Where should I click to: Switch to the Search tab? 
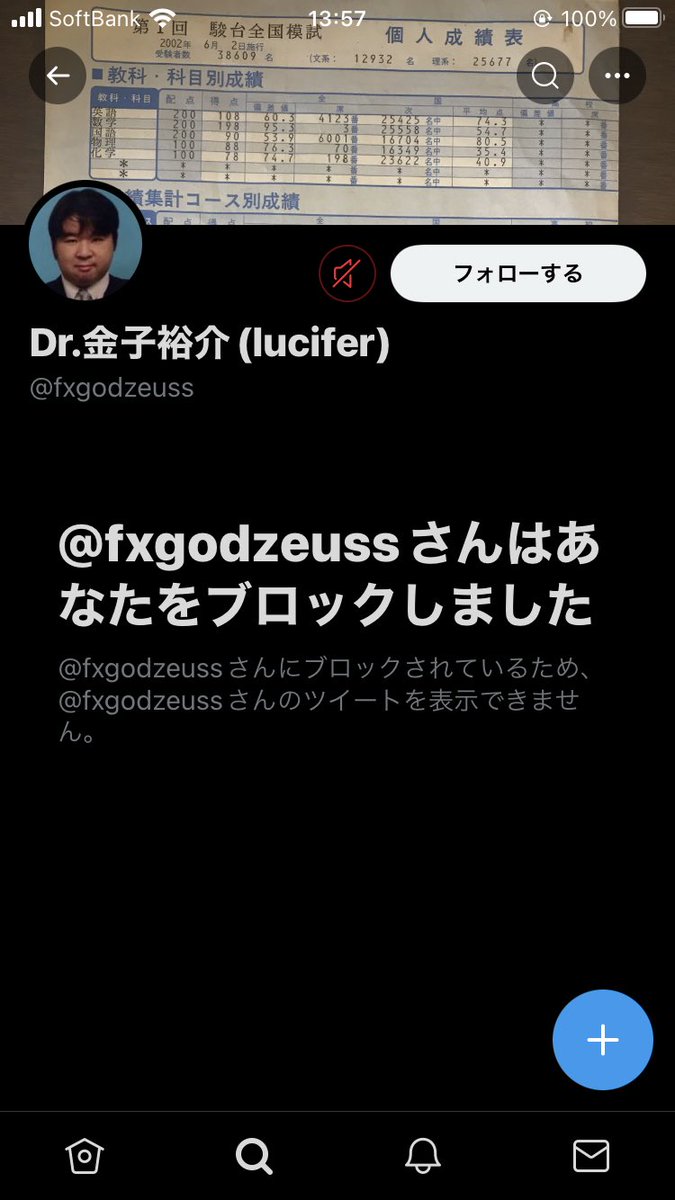[x=253, y=1156]
